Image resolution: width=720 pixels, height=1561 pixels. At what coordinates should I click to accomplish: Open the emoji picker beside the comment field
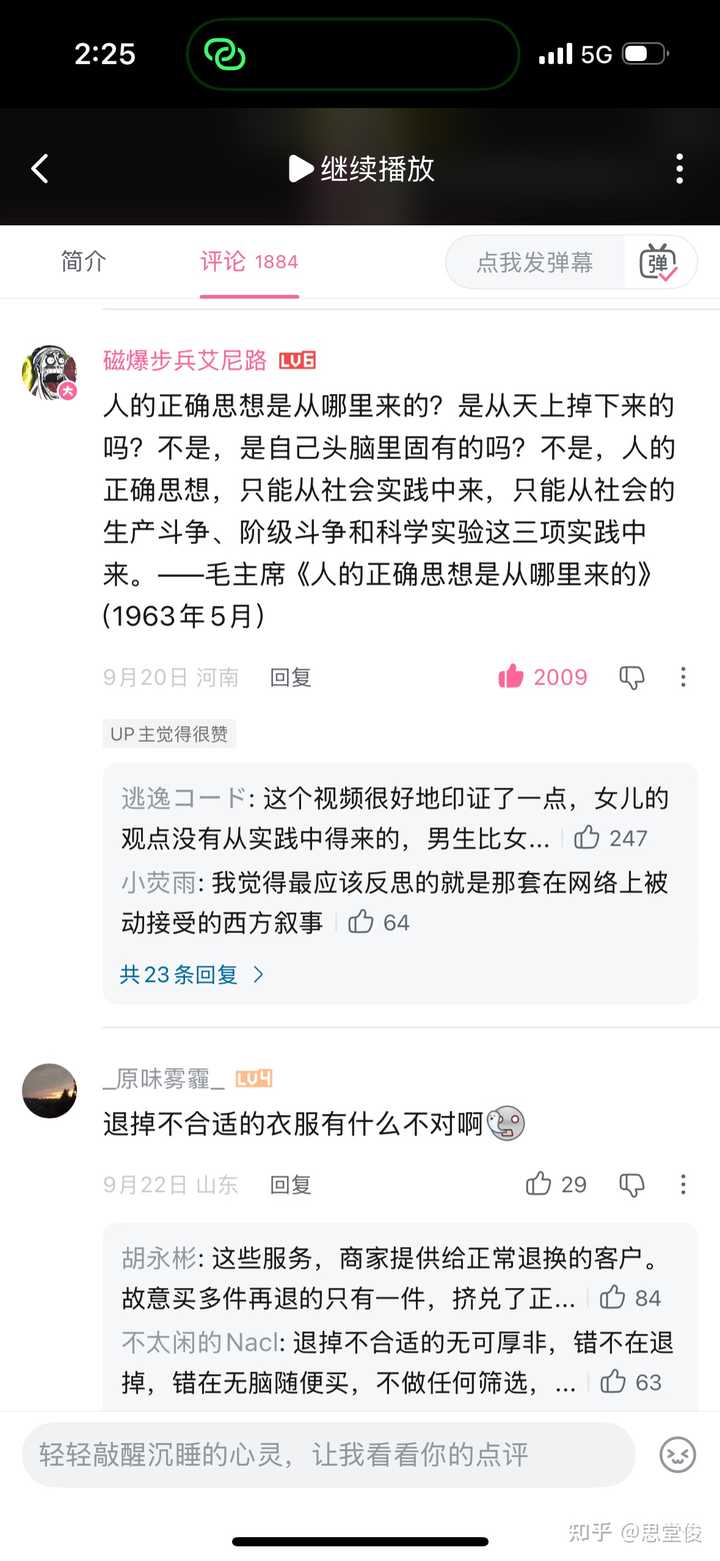[x=678, y=1454]
